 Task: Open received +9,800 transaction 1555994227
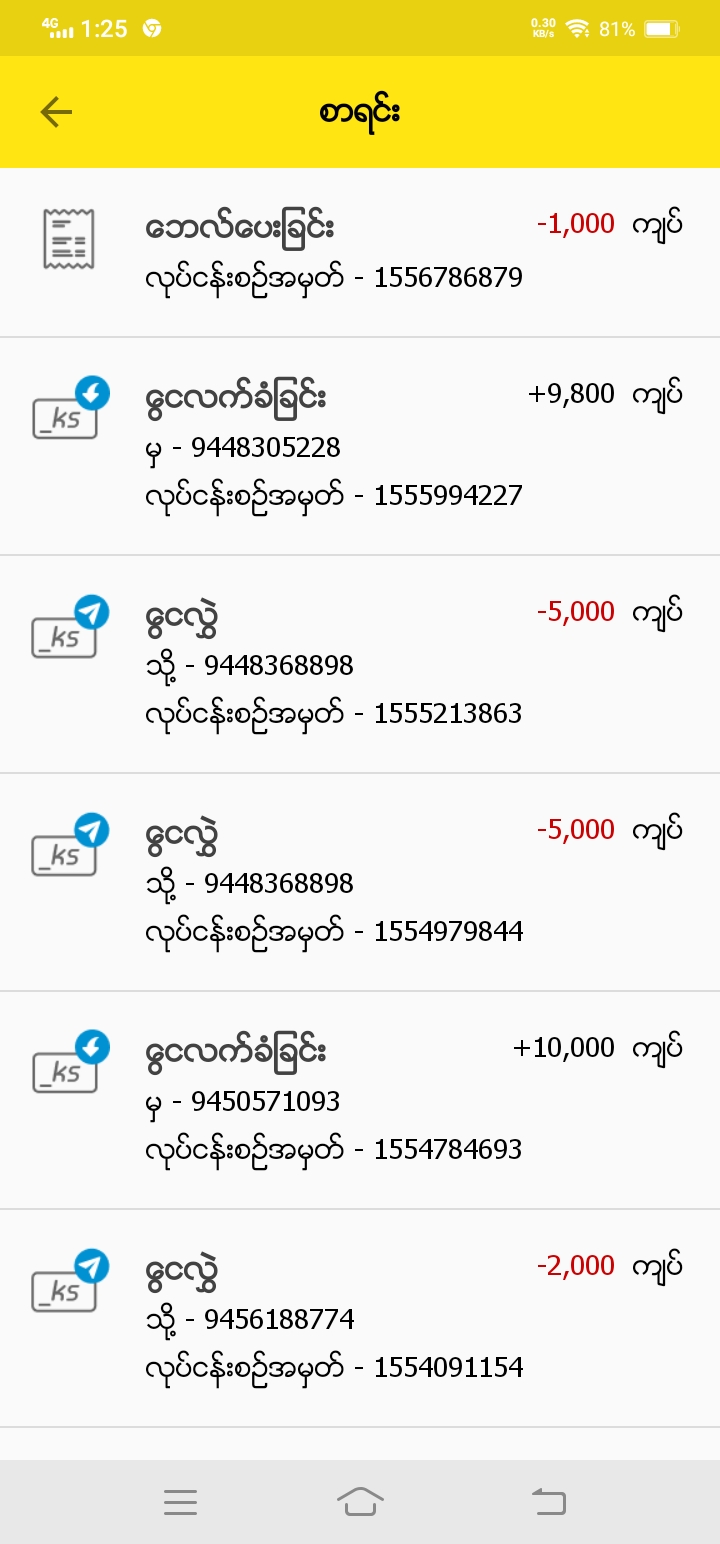click(x=360, y=446)
